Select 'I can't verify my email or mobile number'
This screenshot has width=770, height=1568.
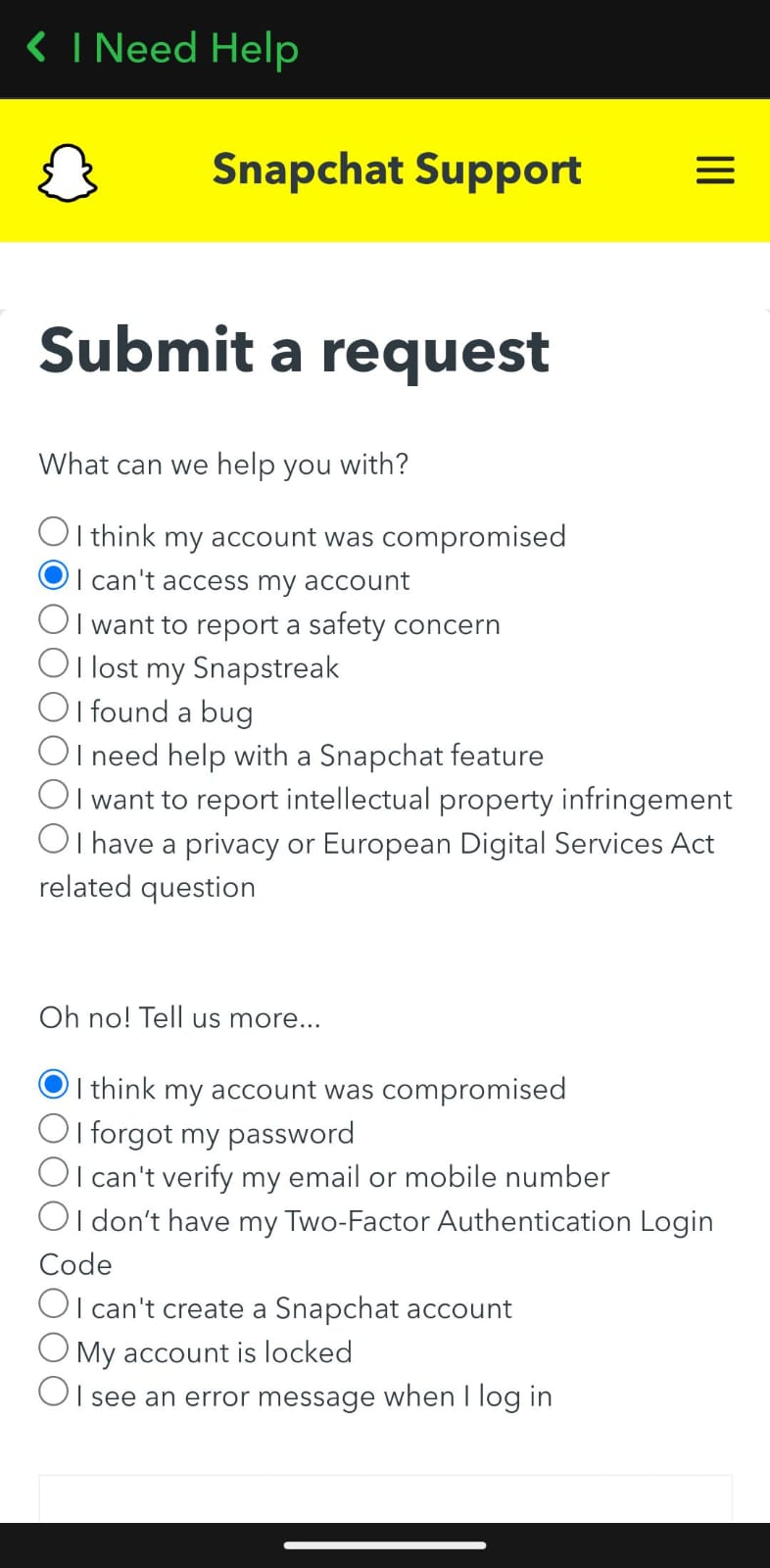(53, 1172)
